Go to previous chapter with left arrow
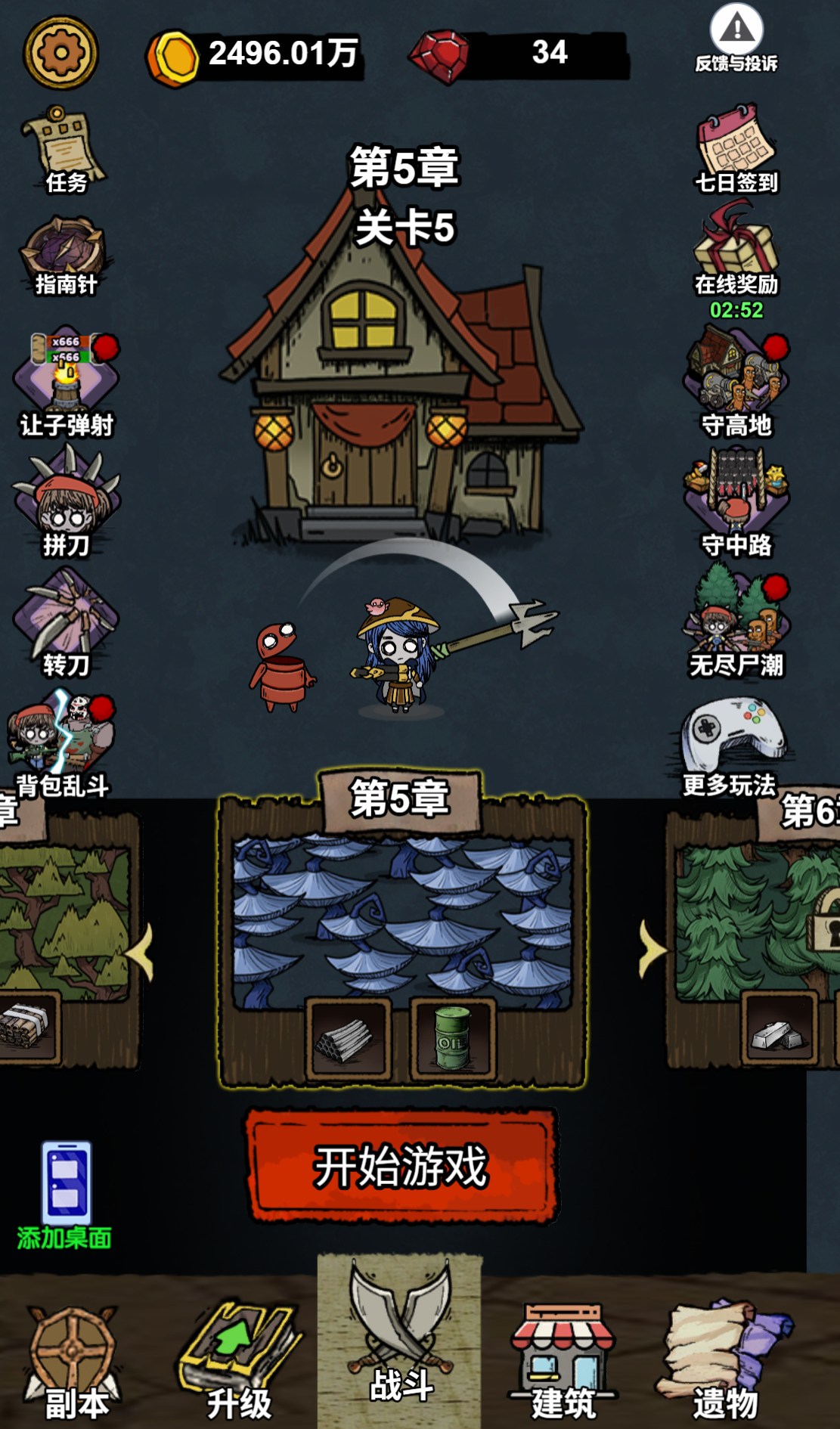 [x=141, y=953]
